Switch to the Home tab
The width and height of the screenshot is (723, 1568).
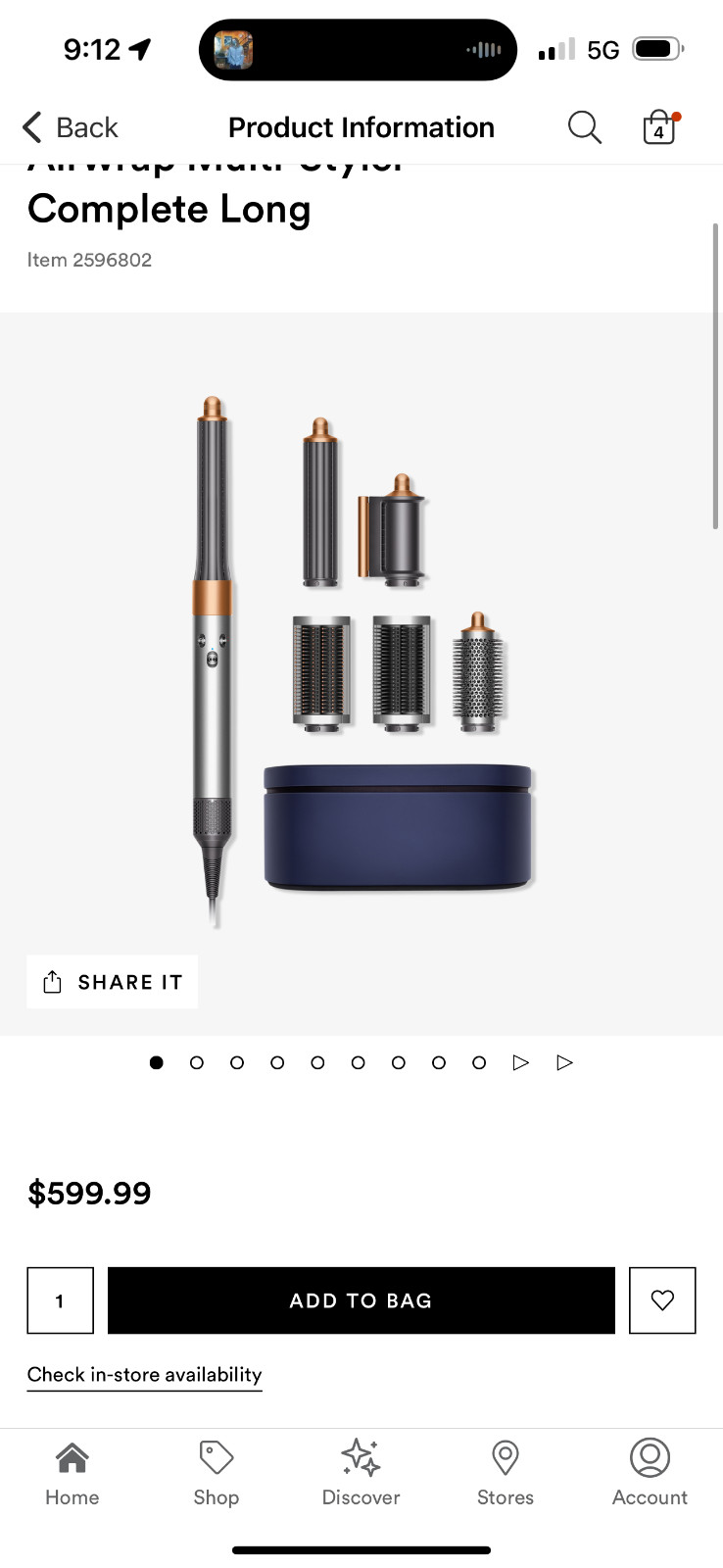click(72, 1473)
